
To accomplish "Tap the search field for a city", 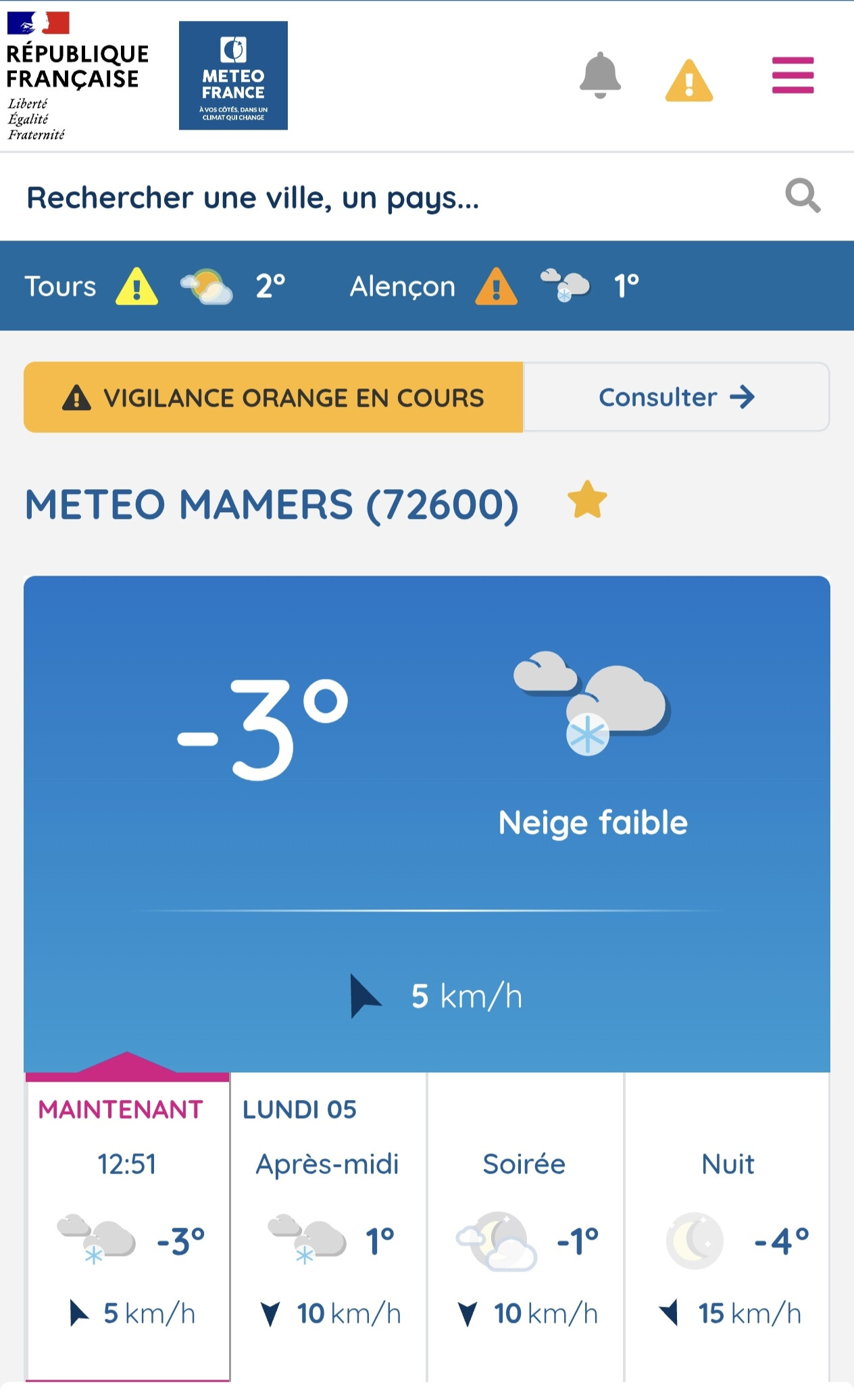I will 378,198.
